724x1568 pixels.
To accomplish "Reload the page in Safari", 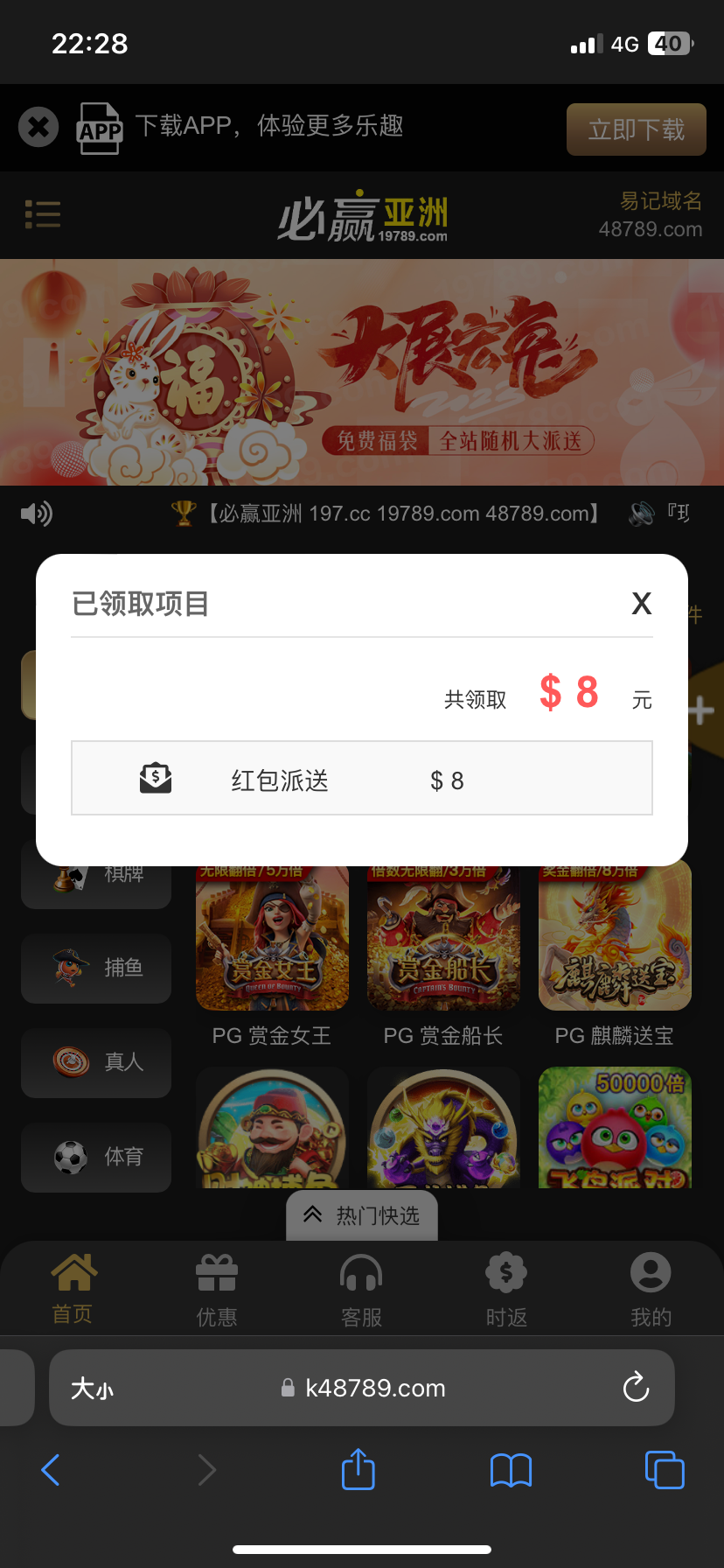I will click(636, 1388).
